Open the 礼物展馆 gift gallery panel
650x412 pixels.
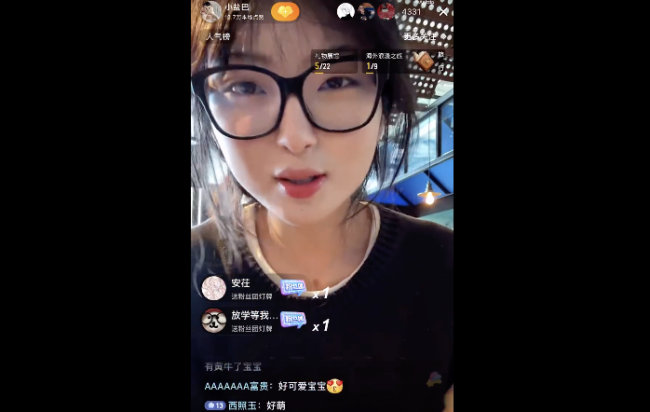click(334, 61)
